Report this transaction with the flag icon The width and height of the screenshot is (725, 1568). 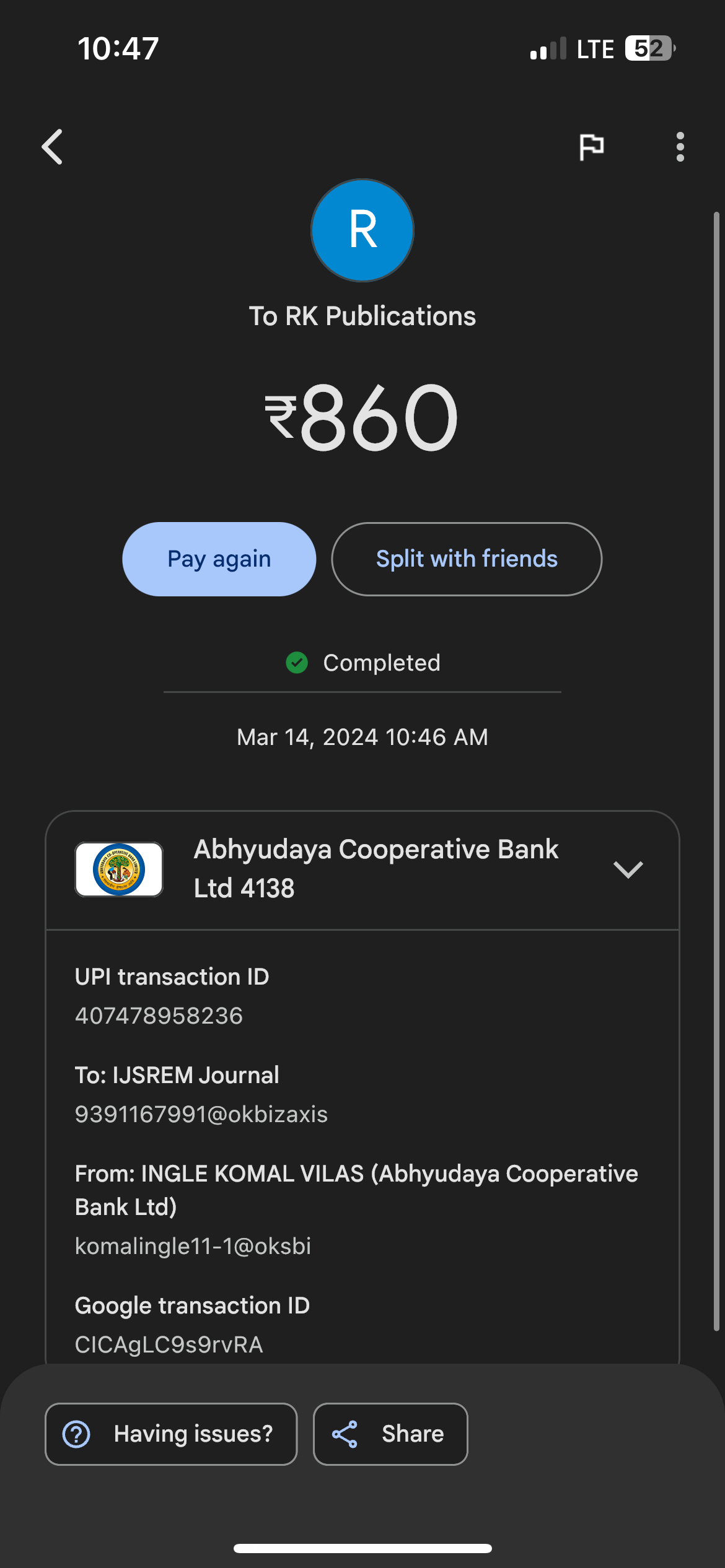[x=591, y=147]
